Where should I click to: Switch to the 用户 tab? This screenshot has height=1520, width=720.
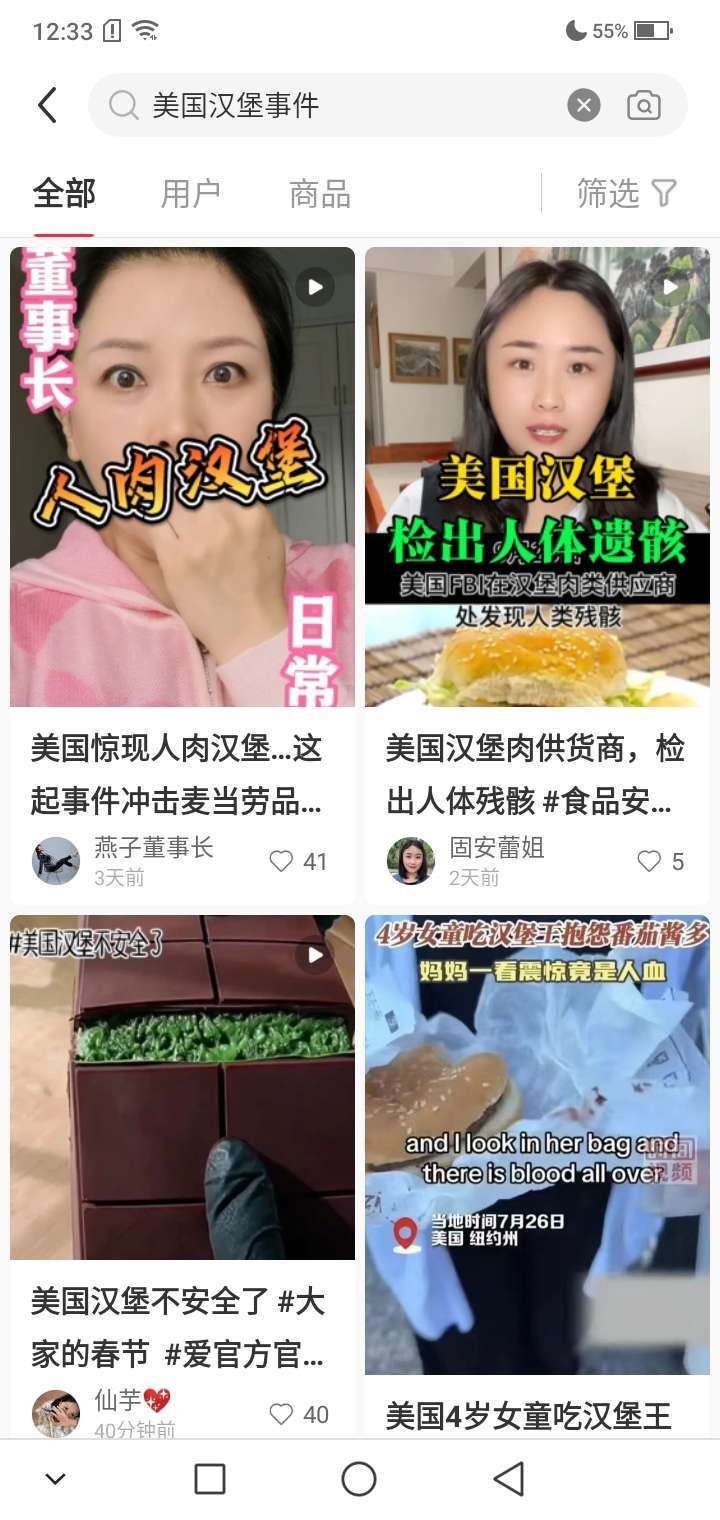click(x=190, y=193)
